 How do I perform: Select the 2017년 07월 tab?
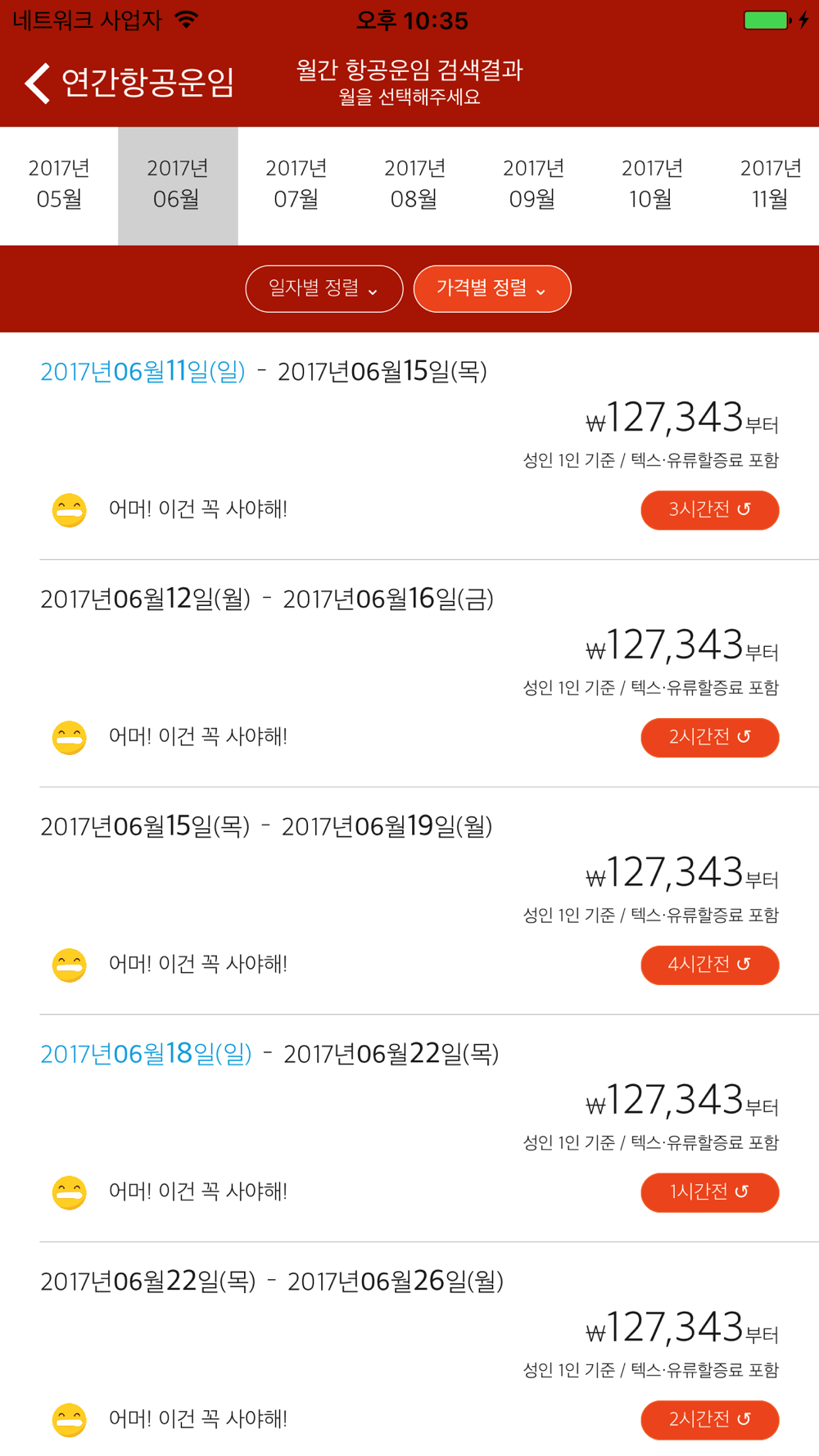click(296, 185)
